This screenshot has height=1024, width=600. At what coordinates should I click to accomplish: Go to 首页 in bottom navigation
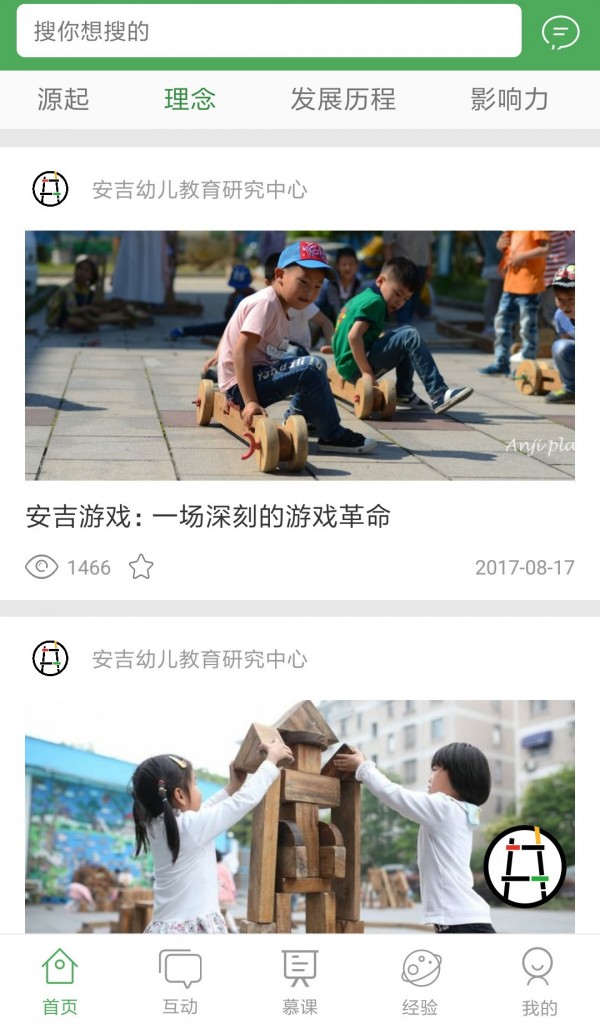pyautogui.click(x=60, y=981)
